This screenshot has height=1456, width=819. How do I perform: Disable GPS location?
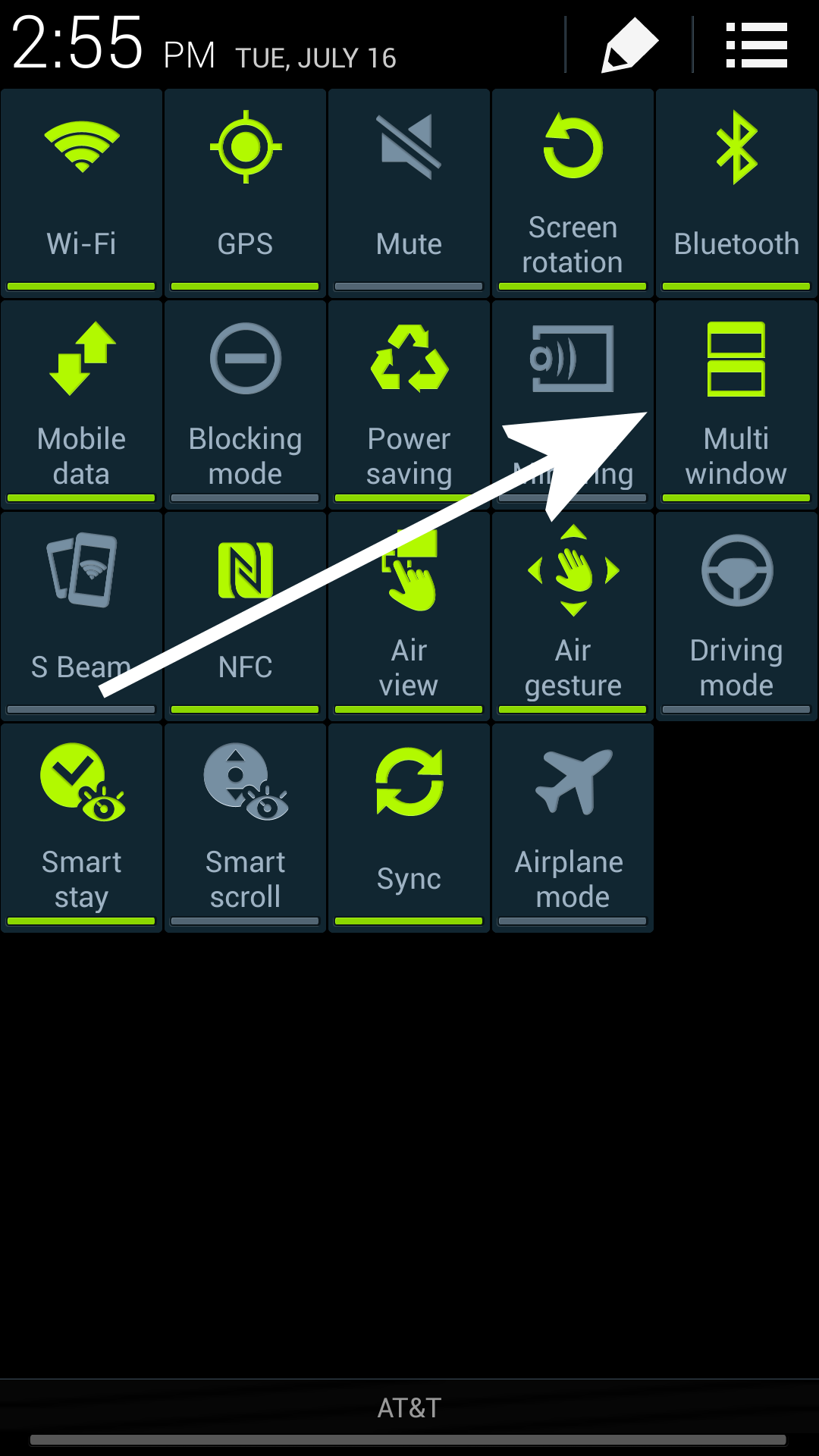point(245,193)
